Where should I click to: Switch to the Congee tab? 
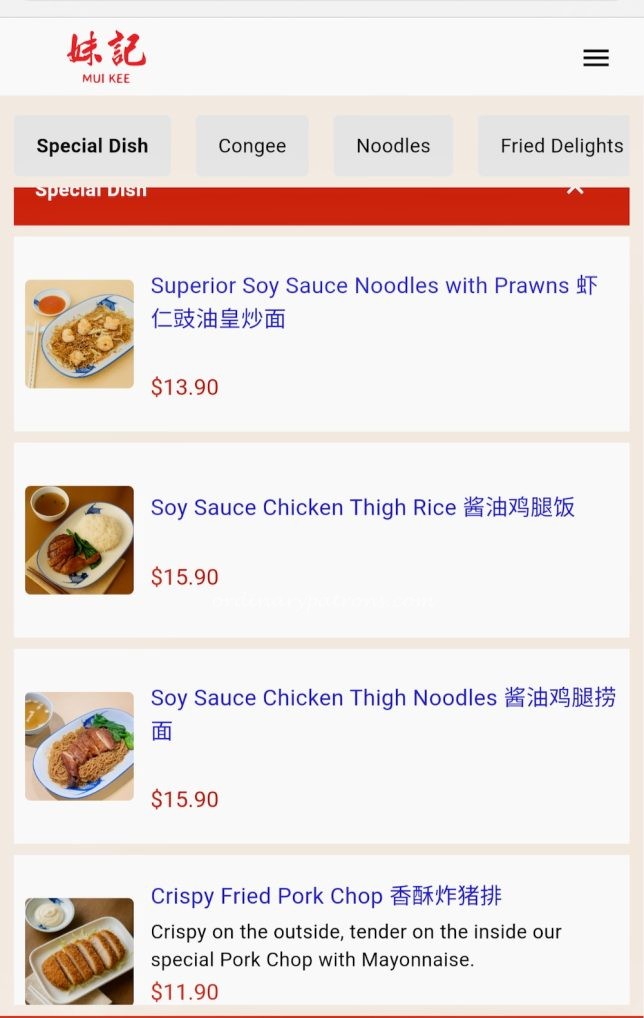[252, 146]
